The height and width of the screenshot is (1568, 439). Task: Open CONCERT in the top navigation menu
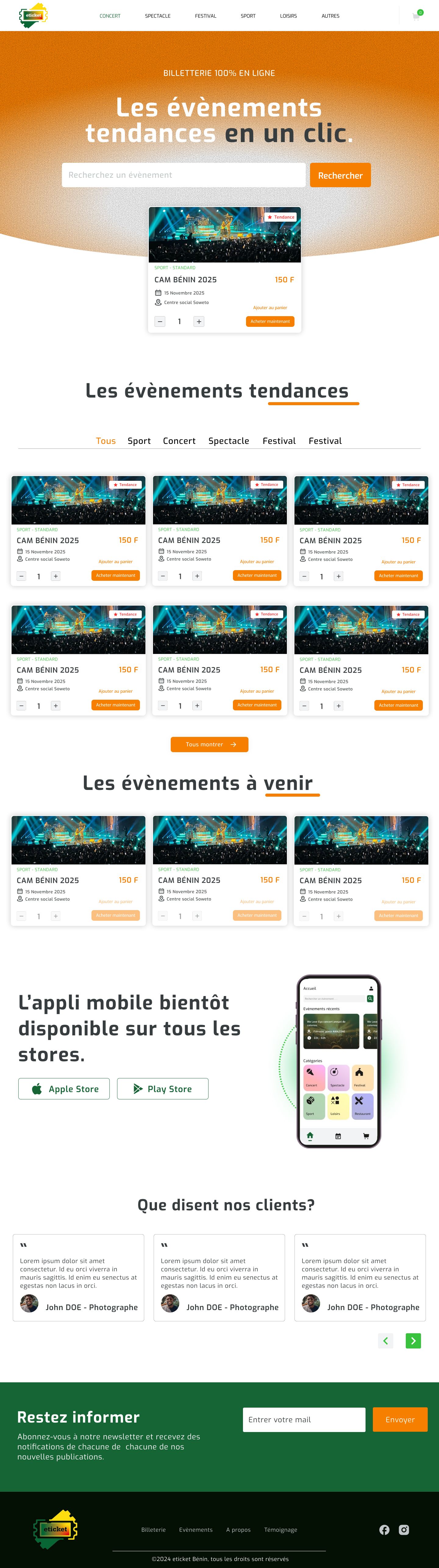pos(110,16)
